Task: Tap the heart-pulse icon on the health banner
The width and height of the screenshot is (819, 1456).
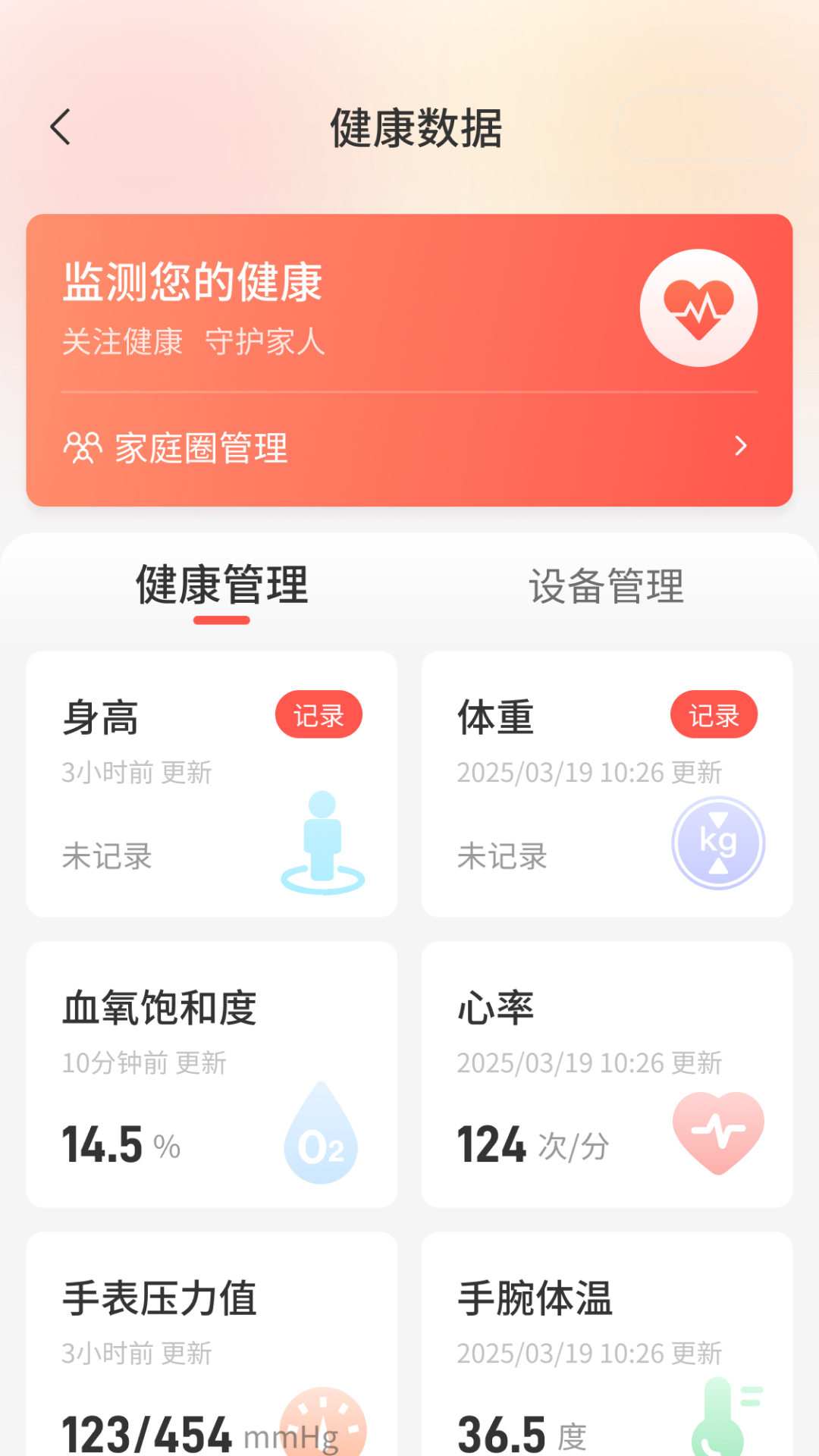Action: tap(698, 306)
